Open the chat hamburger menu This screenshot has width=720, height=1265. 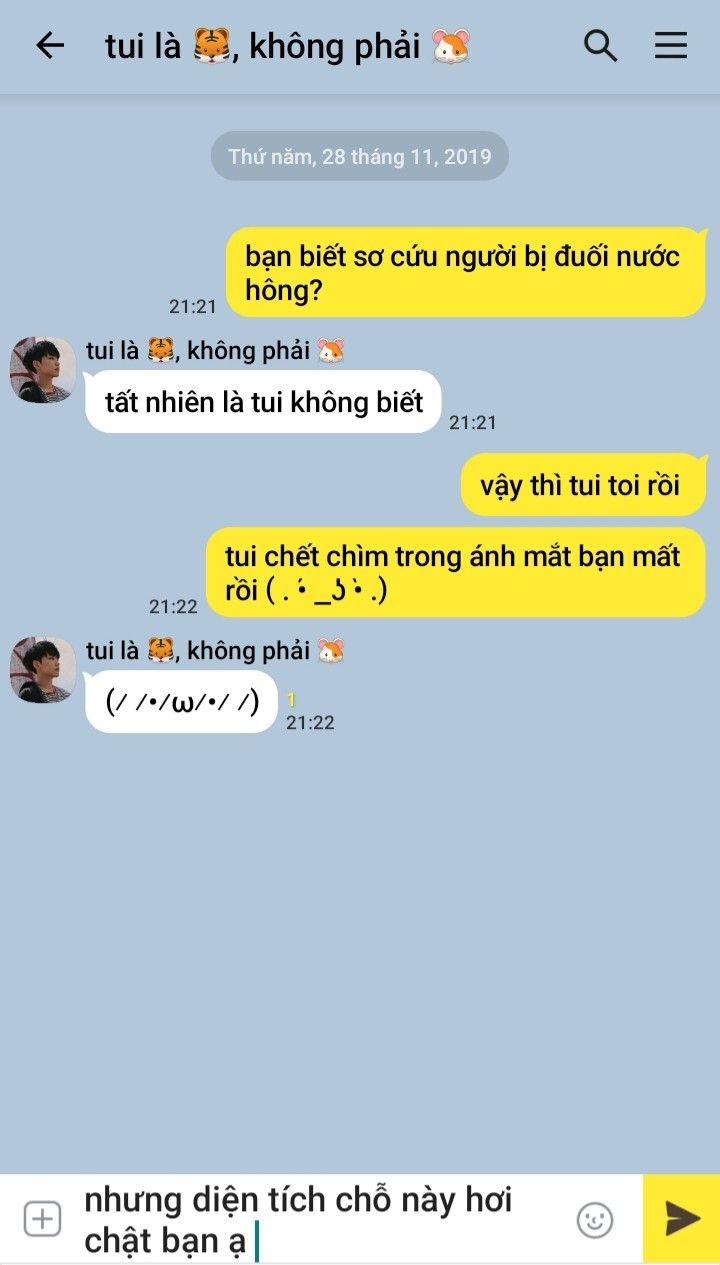click(x=670, y=45)
